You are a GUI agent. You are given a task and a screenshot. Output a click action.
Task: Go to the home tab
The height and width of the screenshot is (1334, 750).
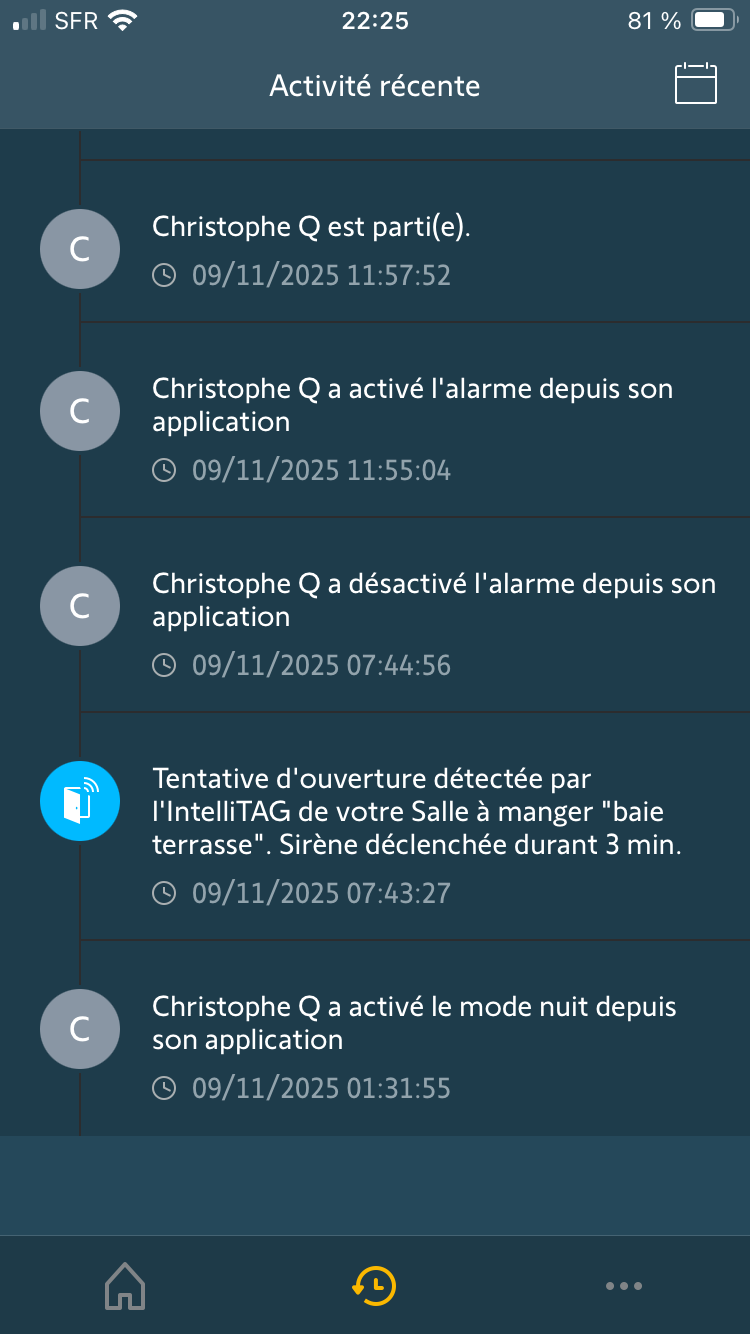pyautogui.click(x=125, y=1286)
